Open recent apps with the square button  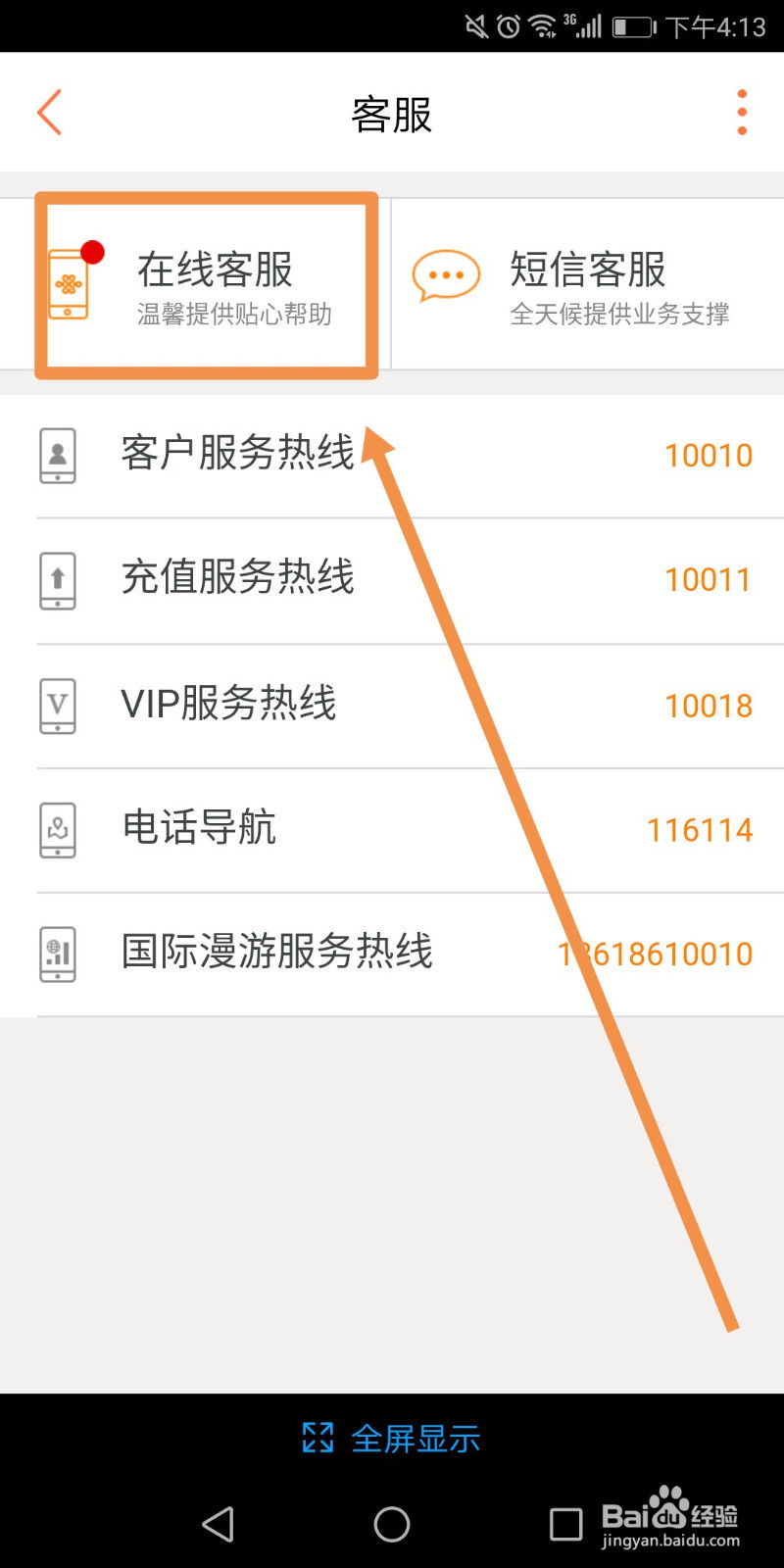(565, 1525)
